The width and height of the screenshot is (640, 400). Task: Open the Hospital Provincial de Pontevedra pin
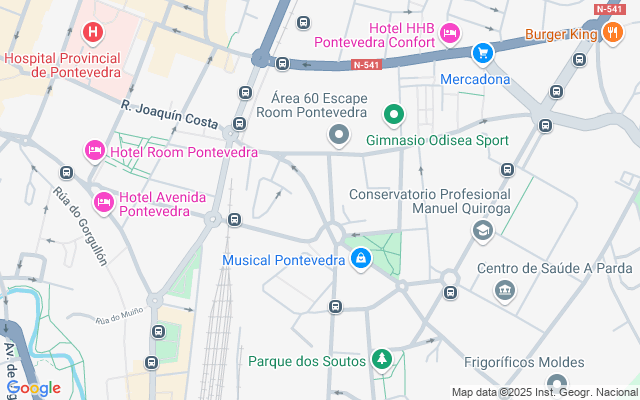pyautogui.click(x=93, y=33)
